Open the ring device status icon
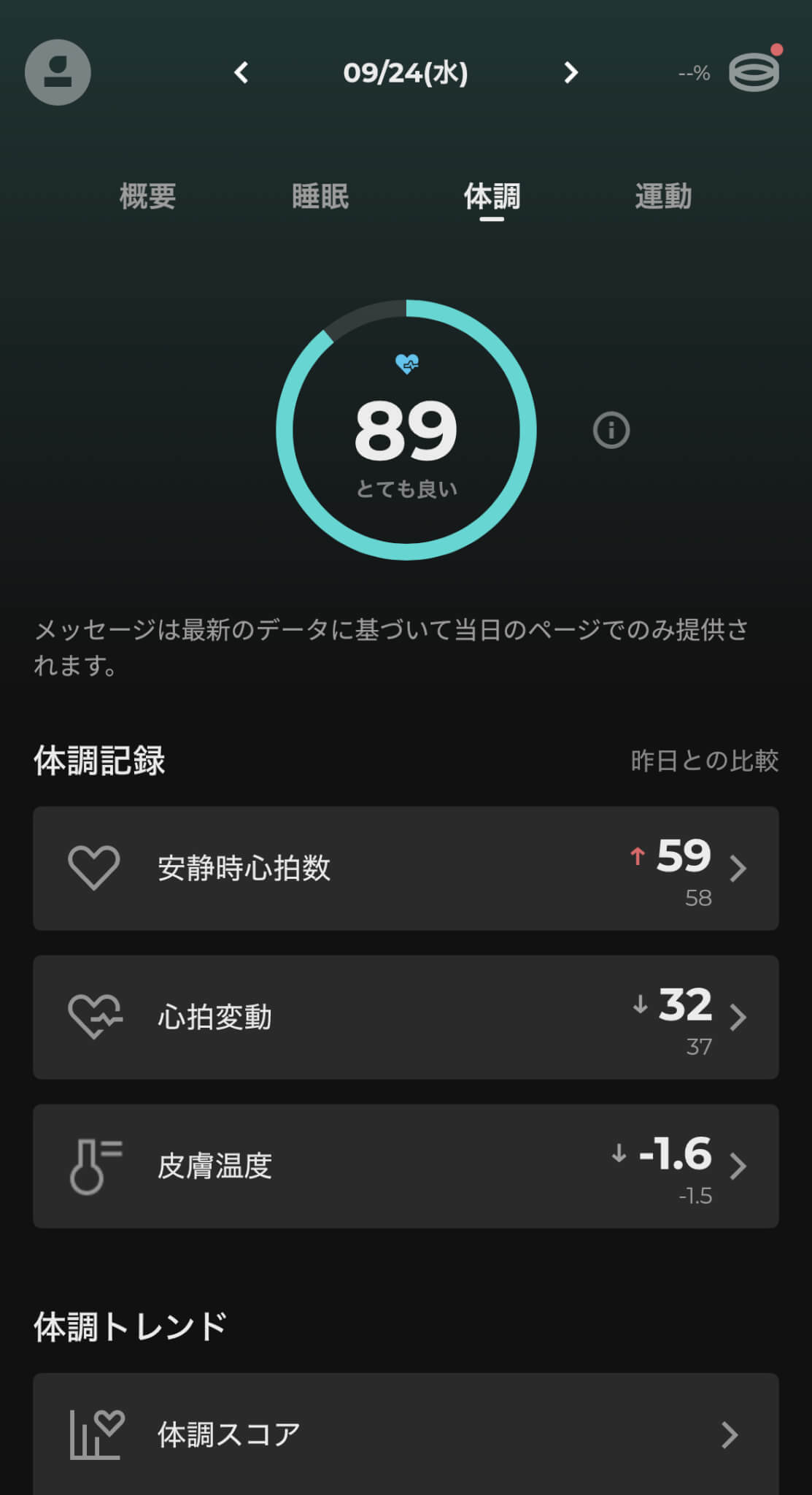Screen dimensions: 812x1495 754,72
